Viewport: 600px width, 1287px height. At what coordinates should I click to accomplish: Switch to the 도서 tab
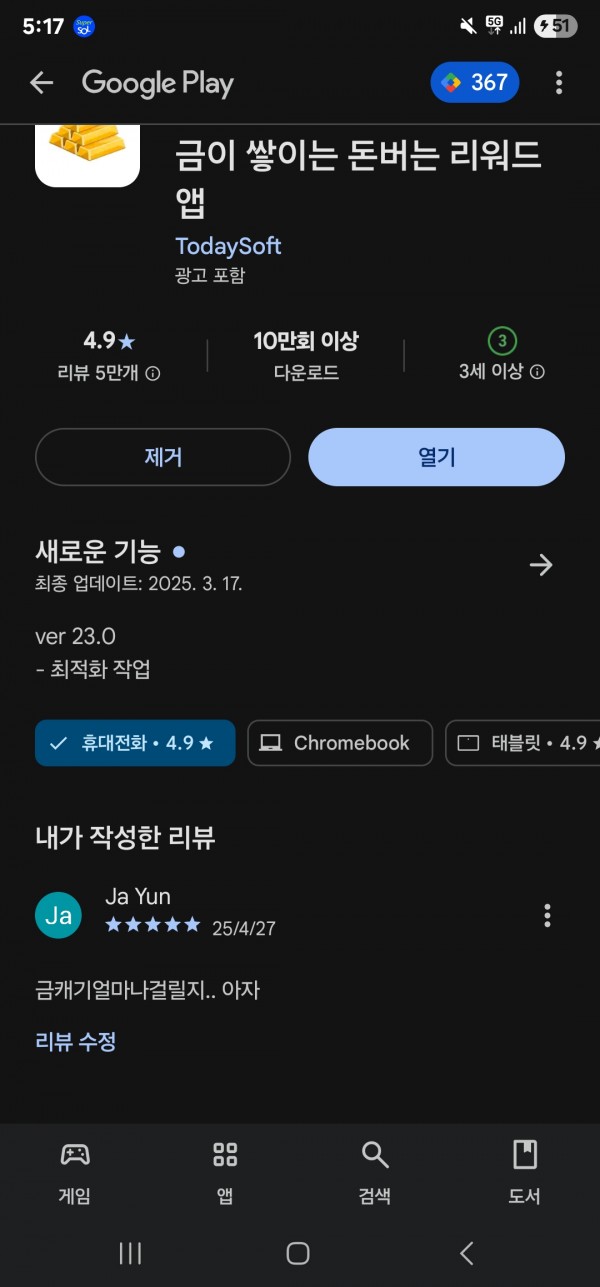[x=525, y=1173]
